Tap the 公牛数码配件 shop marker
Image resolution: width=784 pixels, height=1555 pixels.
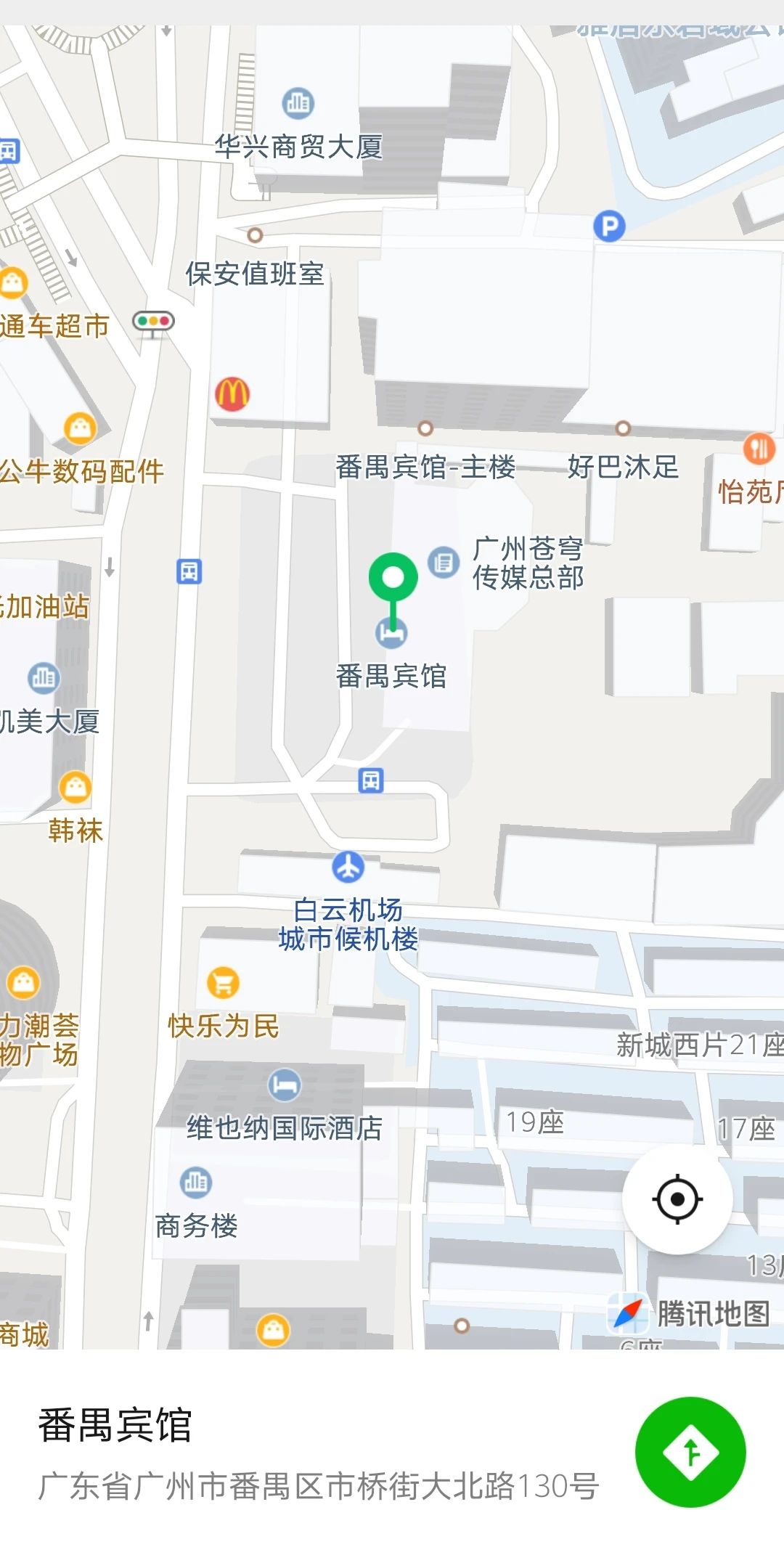[81, 429]
